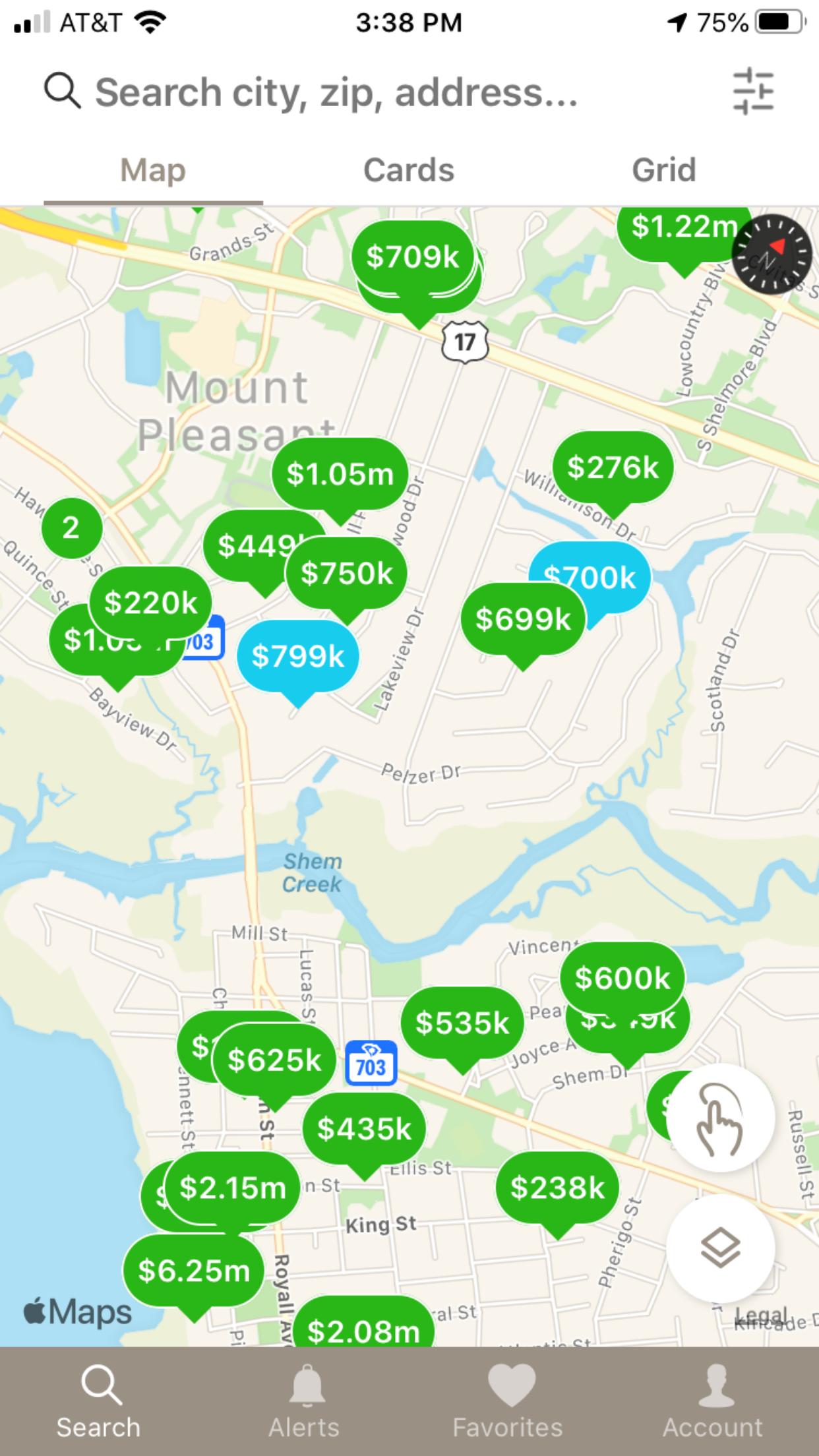This screenshot has width=819, height=1456.
Task: Select the $709k listing marker
Action: (x=412, y=257)
